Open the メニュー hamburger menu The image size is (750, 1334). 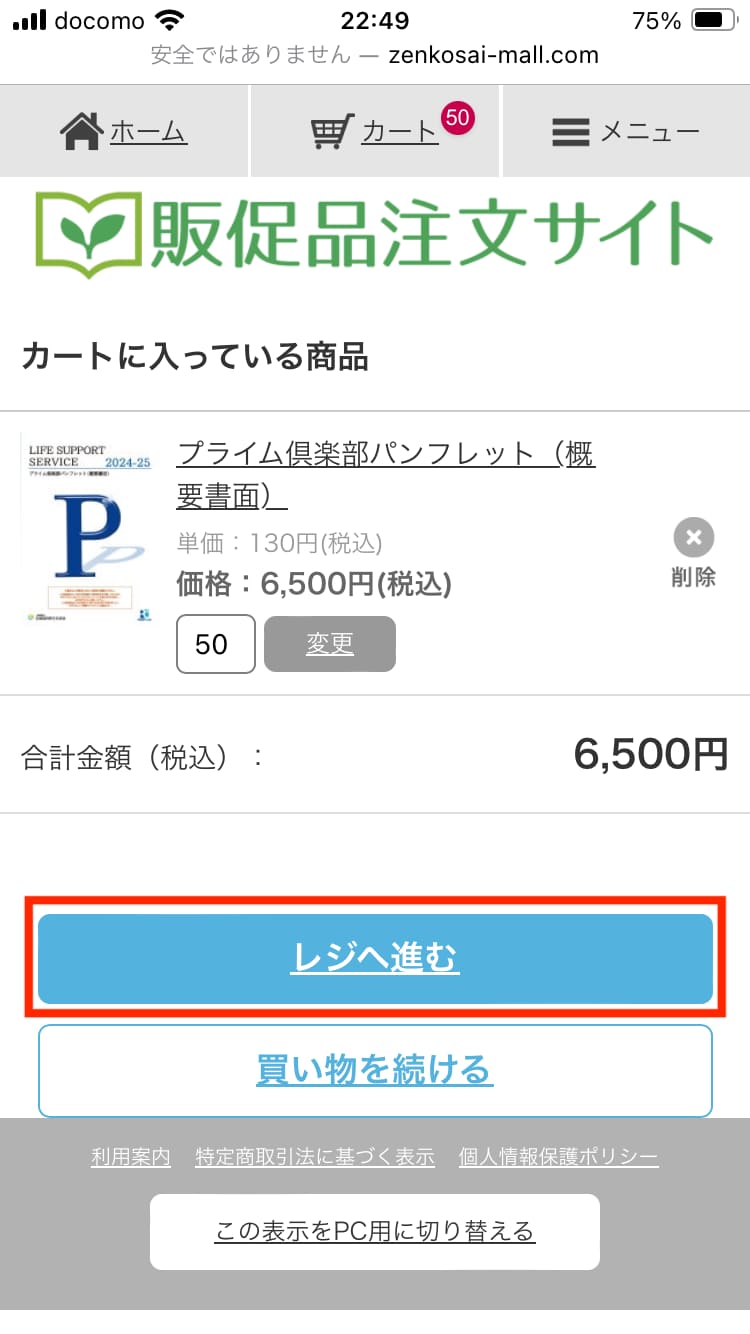pyautogui.click(x=626, y=131)
